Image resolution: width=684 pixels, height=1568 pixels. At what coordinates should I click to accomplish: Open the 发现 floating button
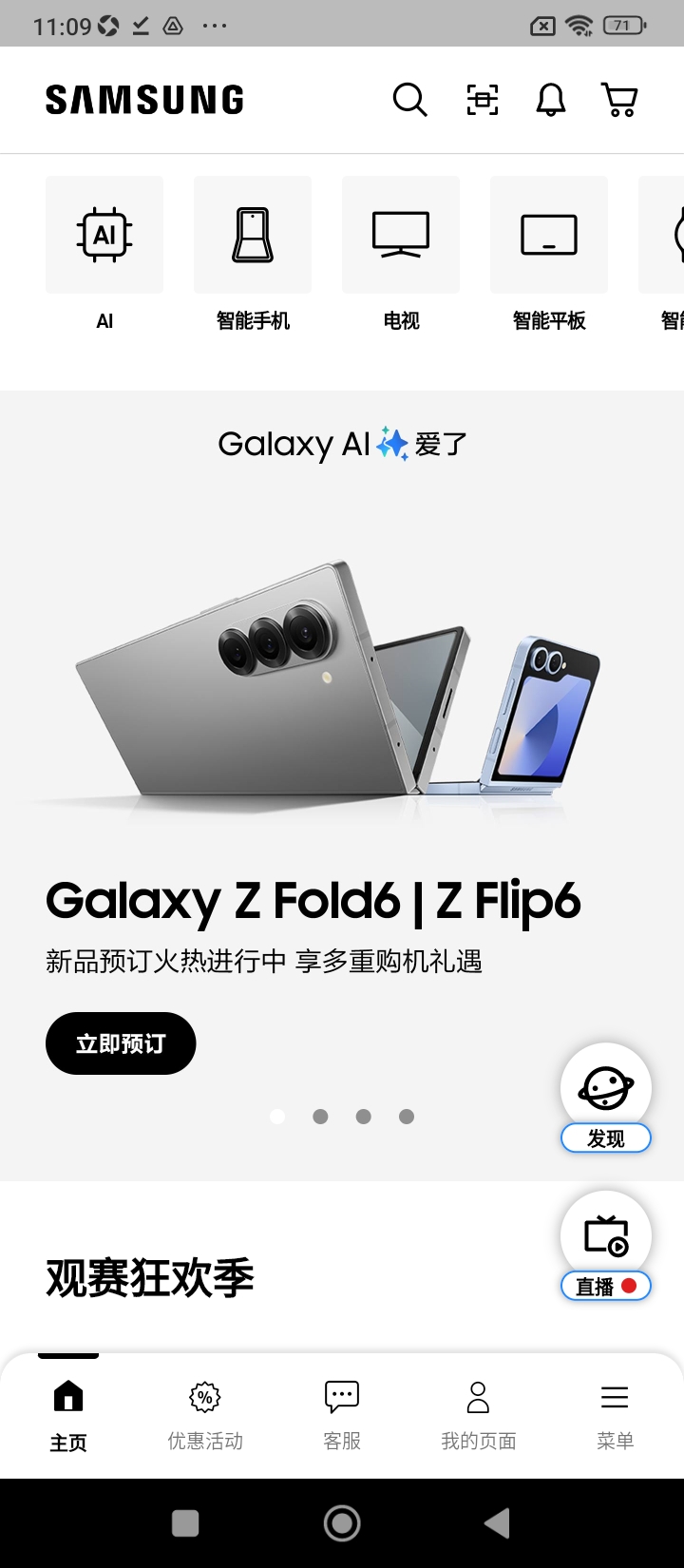606,1099
